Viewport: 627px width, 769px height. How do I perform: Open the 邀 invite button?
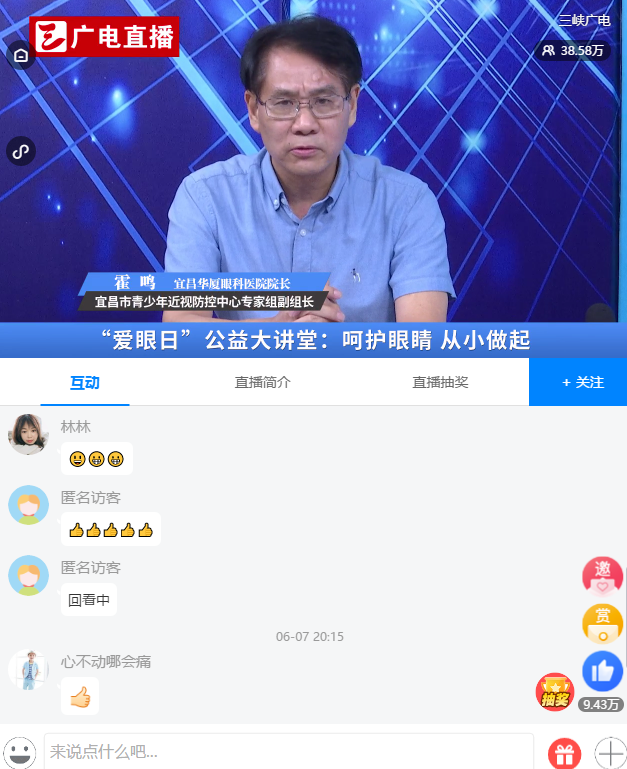click(602, 575)
